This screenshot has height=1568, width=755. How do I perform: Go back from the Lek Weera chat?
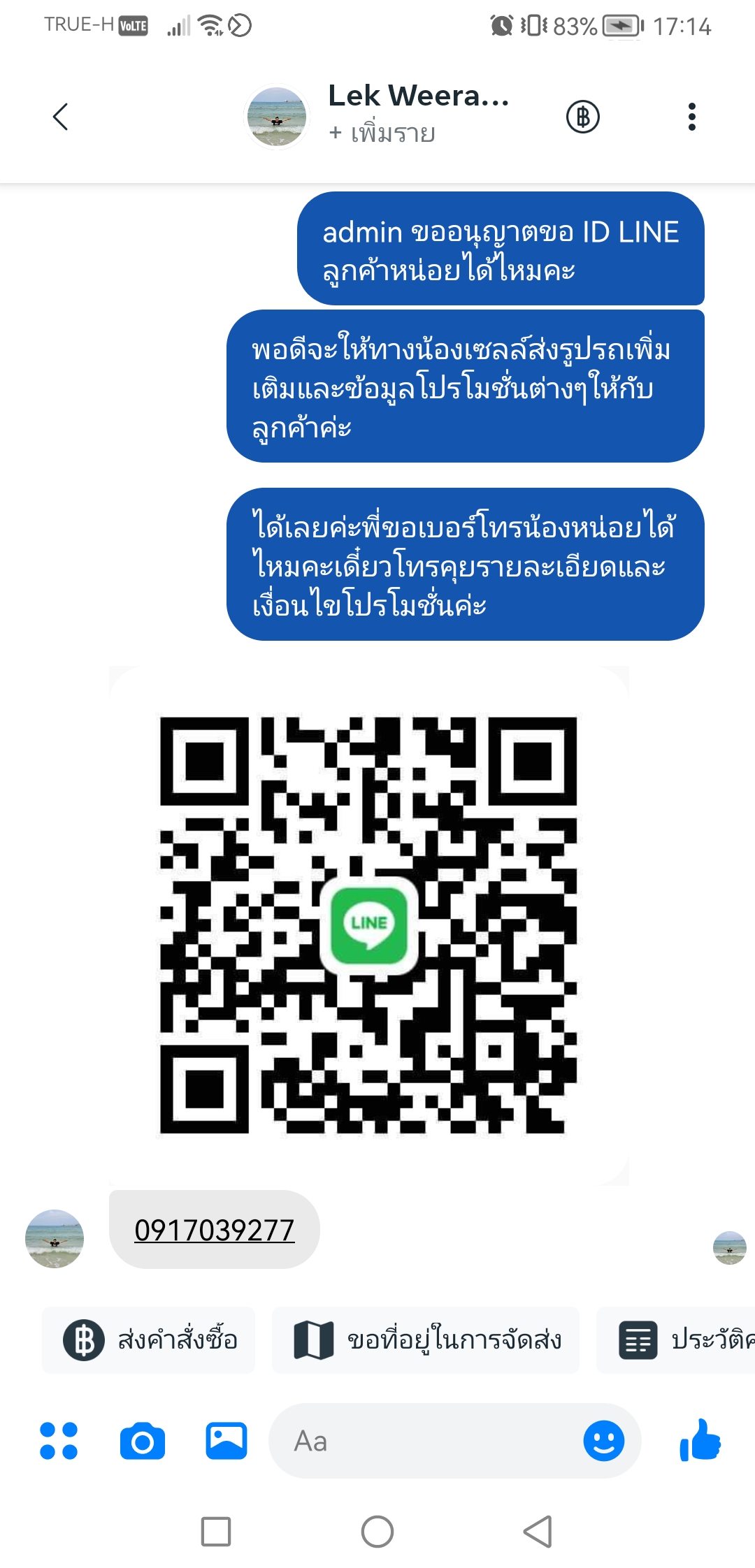(x=61, y=117)
